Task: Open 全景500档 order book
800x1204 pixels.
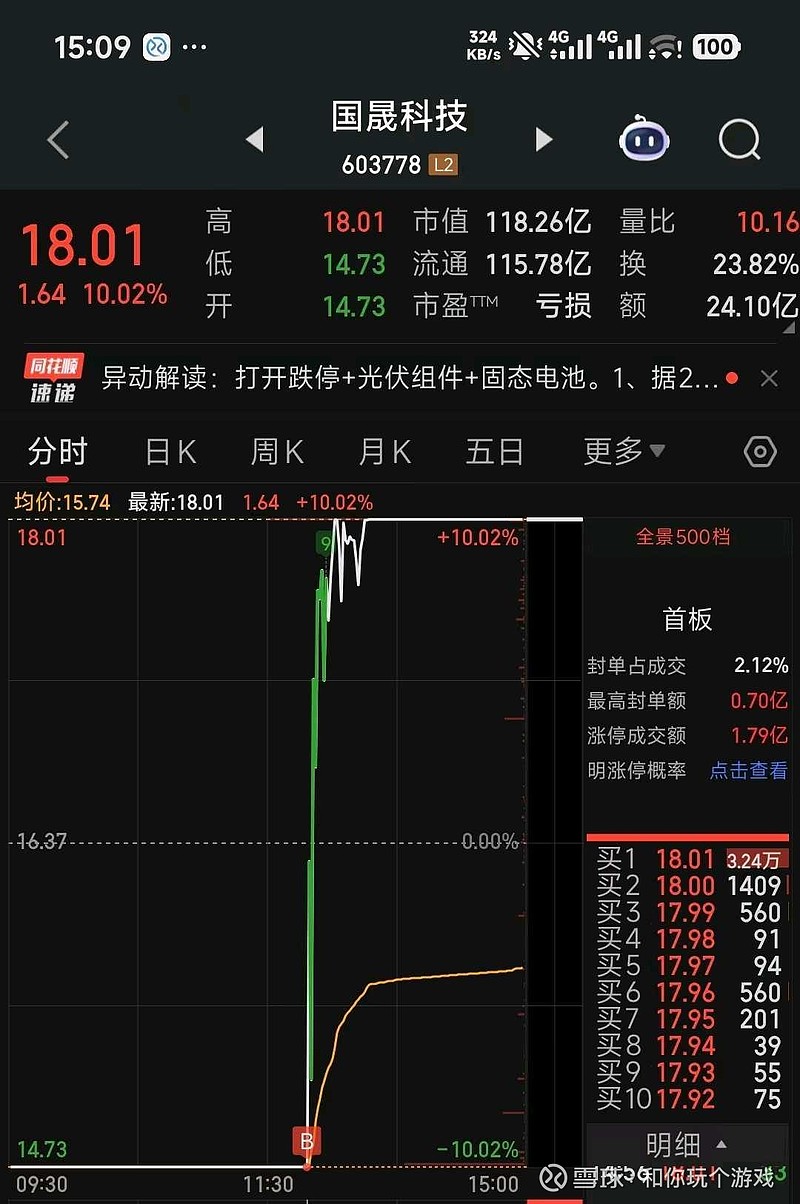Action: point(684,537)
